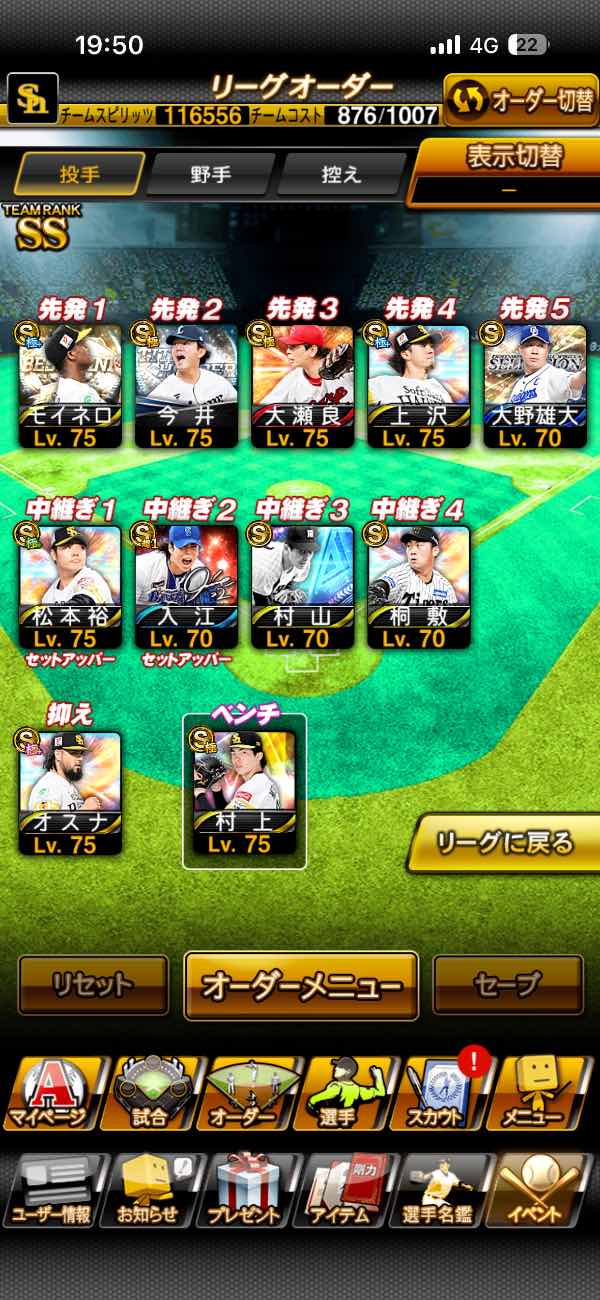Image resolution: width=600 pixels, height=1300 pixels.
Task: Tap the オーダー切替 button
Action: point(520,100)
